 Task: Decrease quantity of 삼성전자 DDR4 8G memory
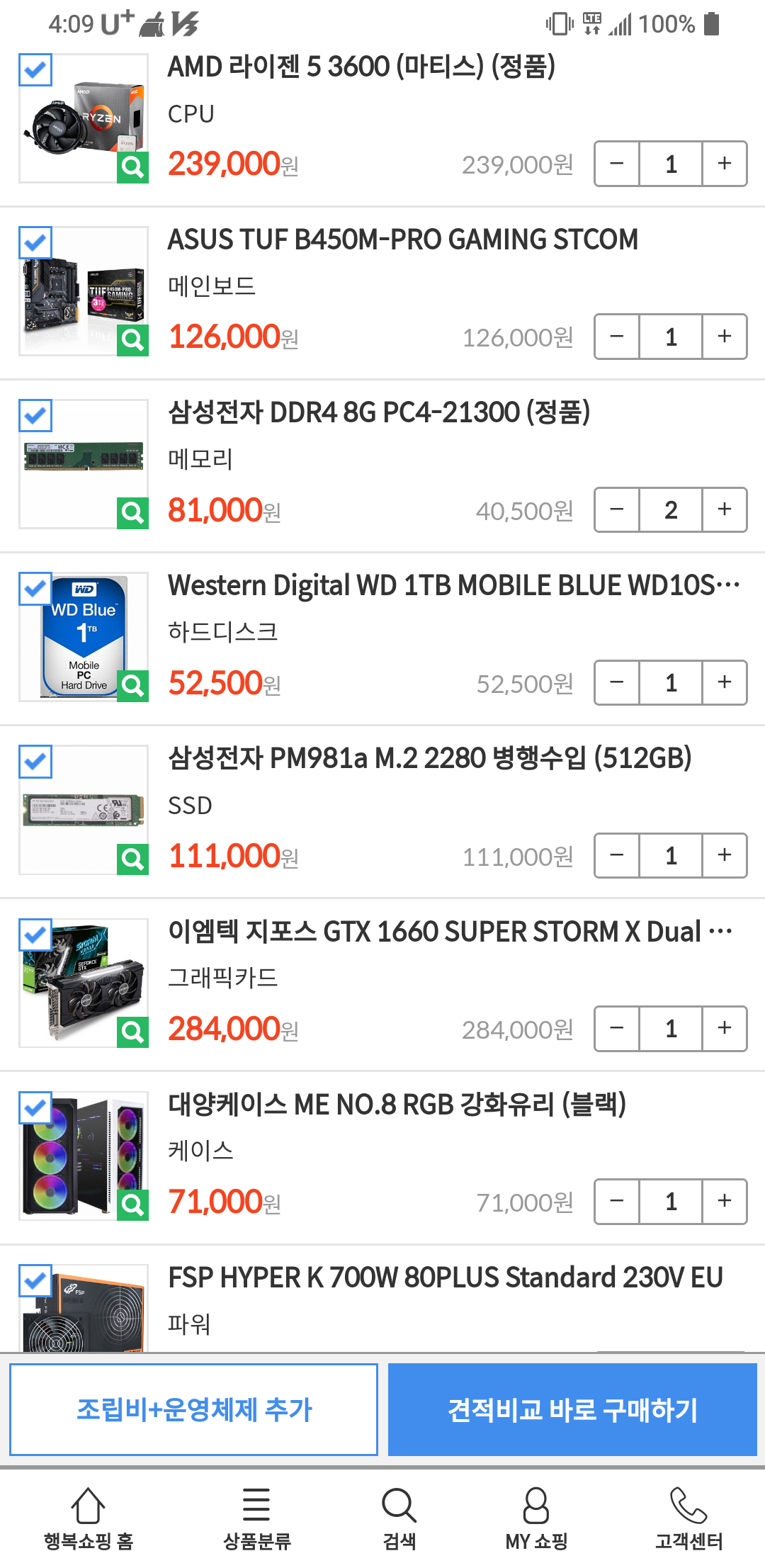click(617, 509)
